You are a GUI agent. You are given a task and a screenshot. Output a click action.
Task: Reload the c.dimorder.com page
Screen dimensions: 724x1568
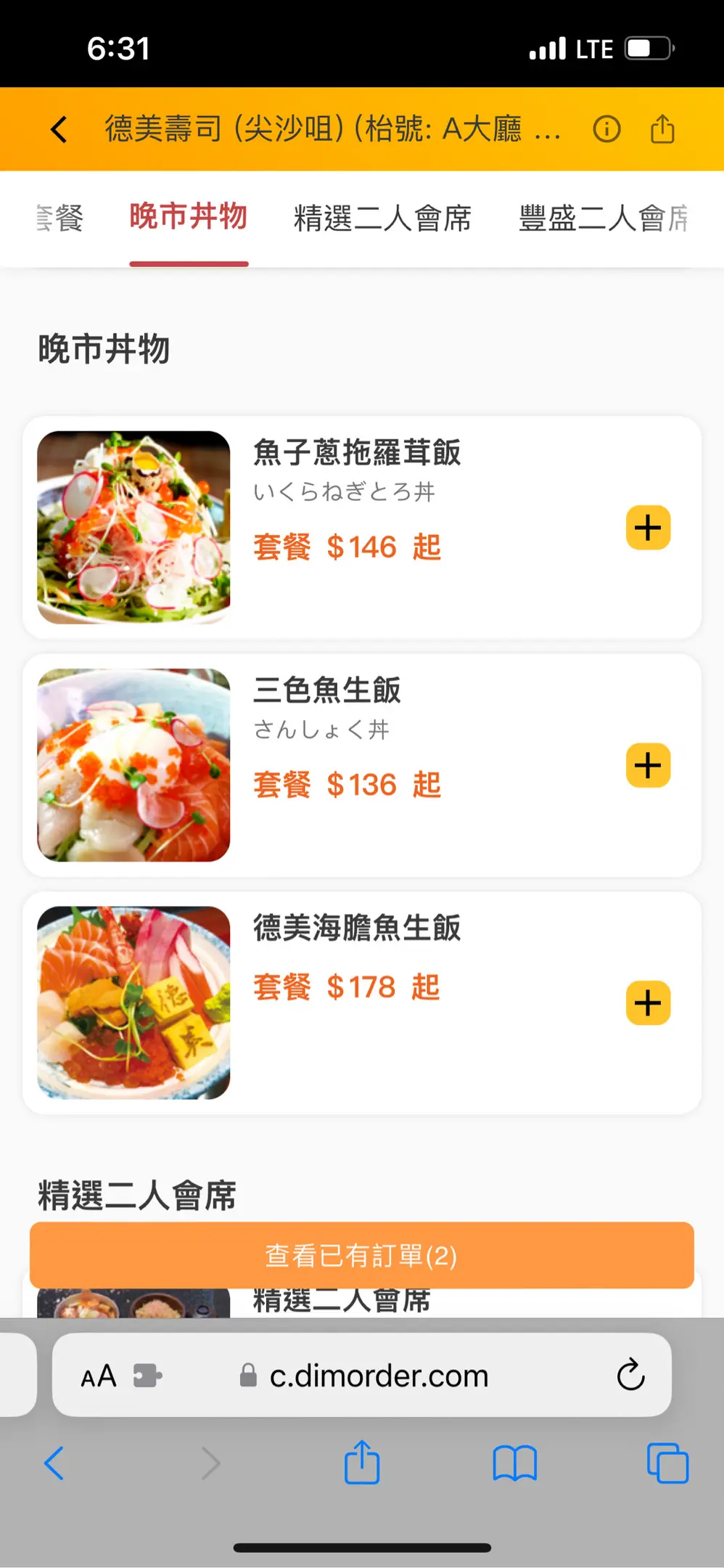pos(630,1375)
